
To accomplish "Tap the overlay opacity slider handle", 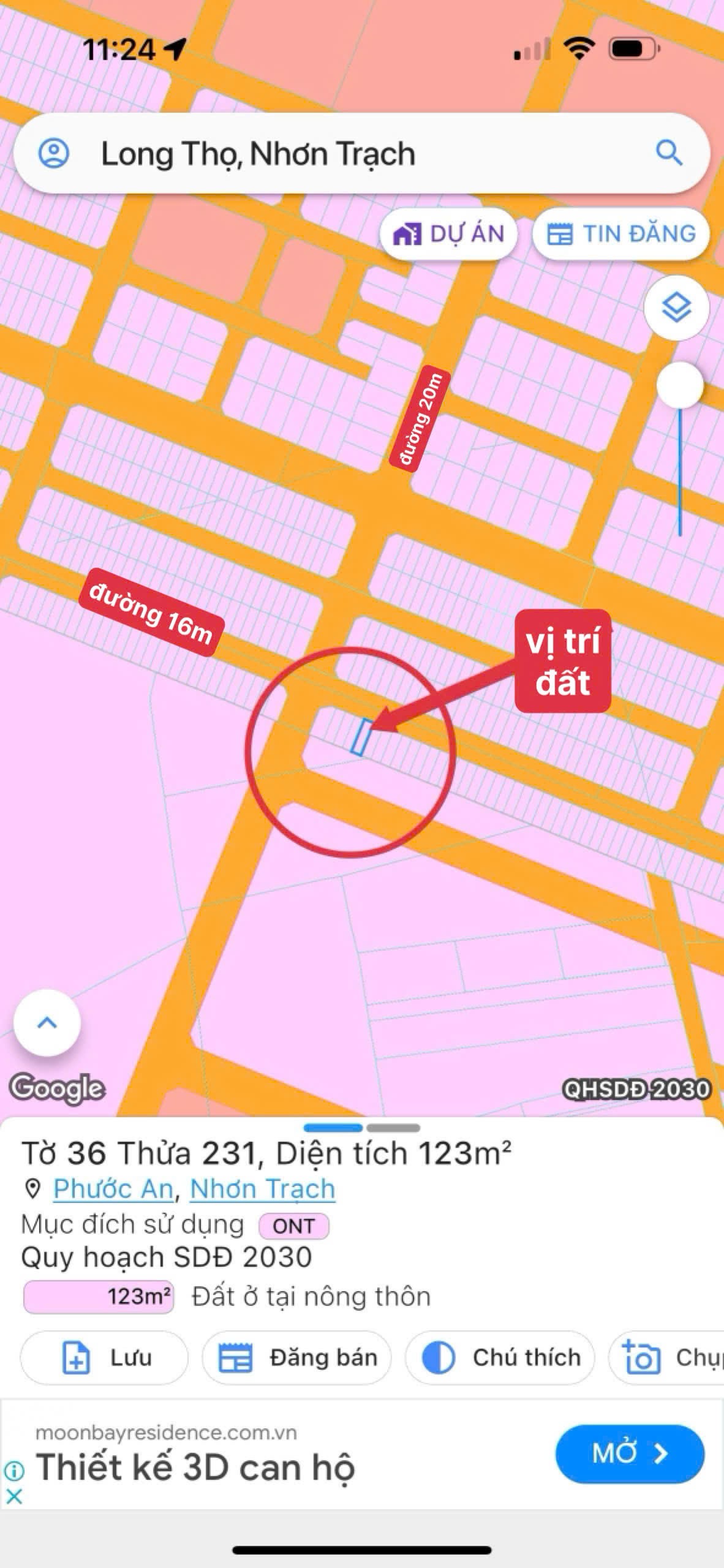I will pyautogui.click(x=679, y=385).
